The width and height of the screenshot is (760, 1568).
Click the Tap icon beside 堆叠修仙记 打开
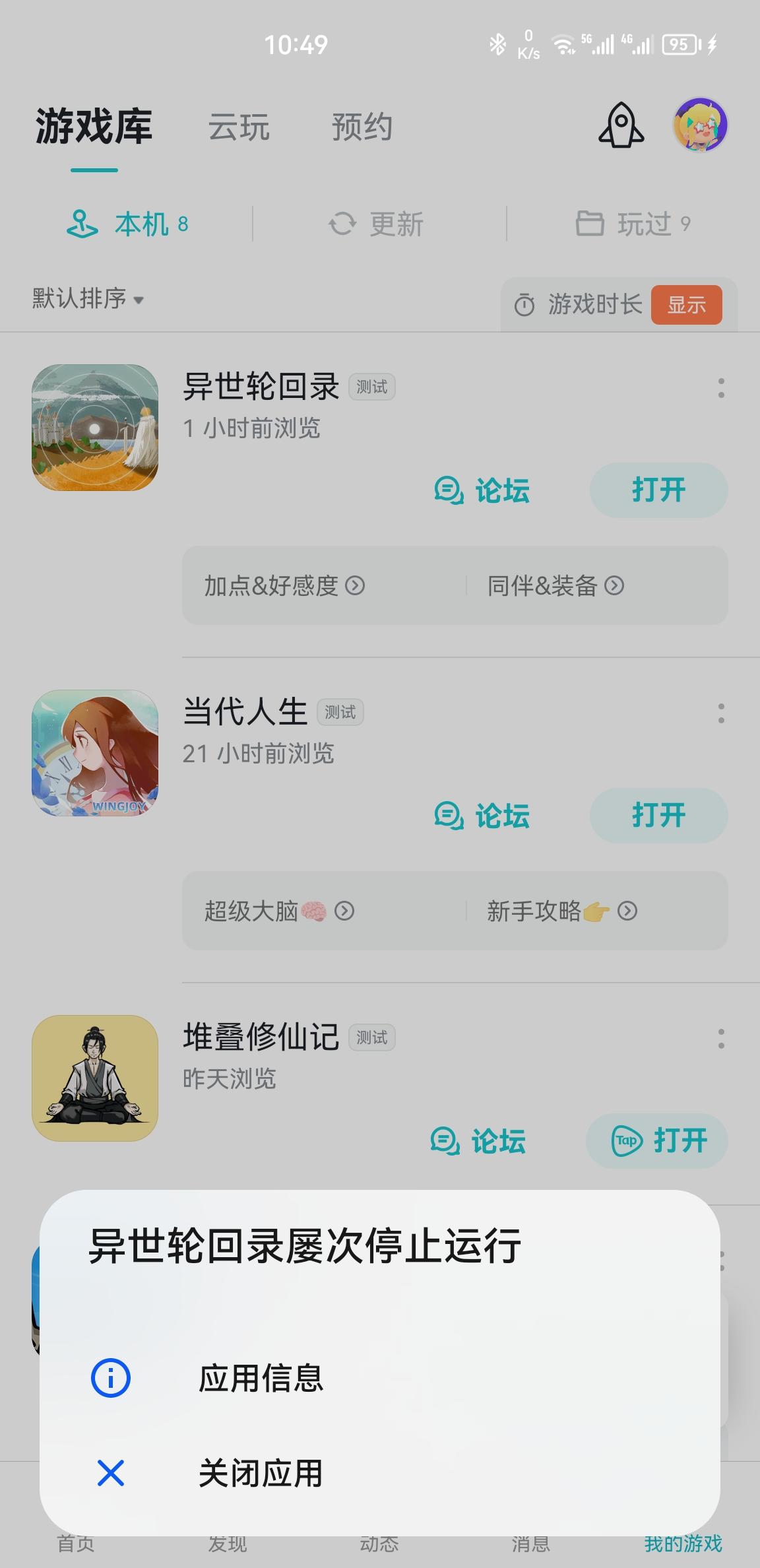tap(627, 1142)
